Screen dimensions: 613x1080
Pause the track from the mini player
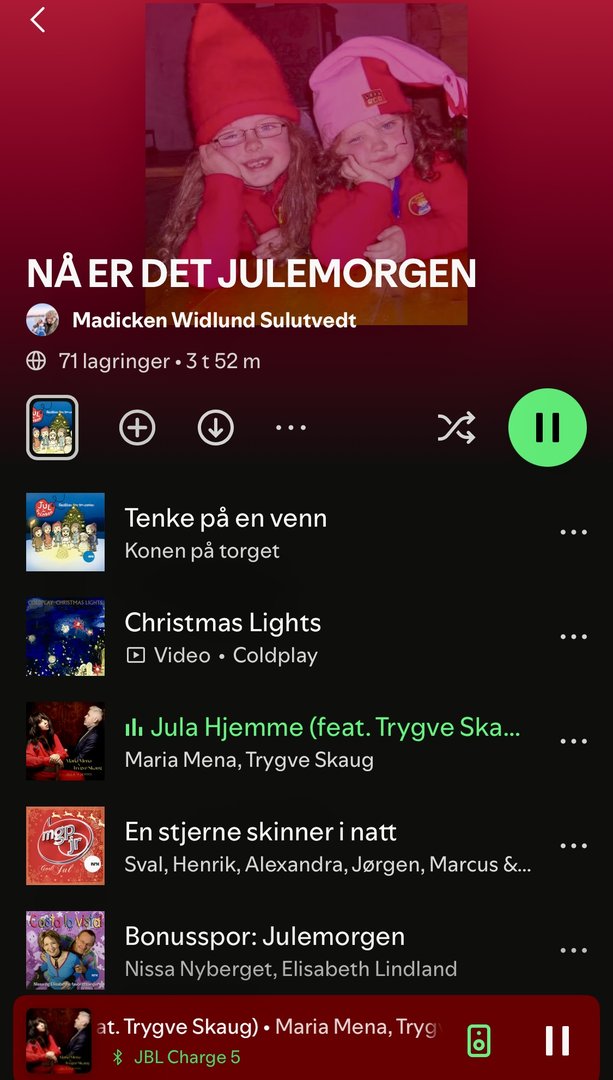tap(557, 1041)
